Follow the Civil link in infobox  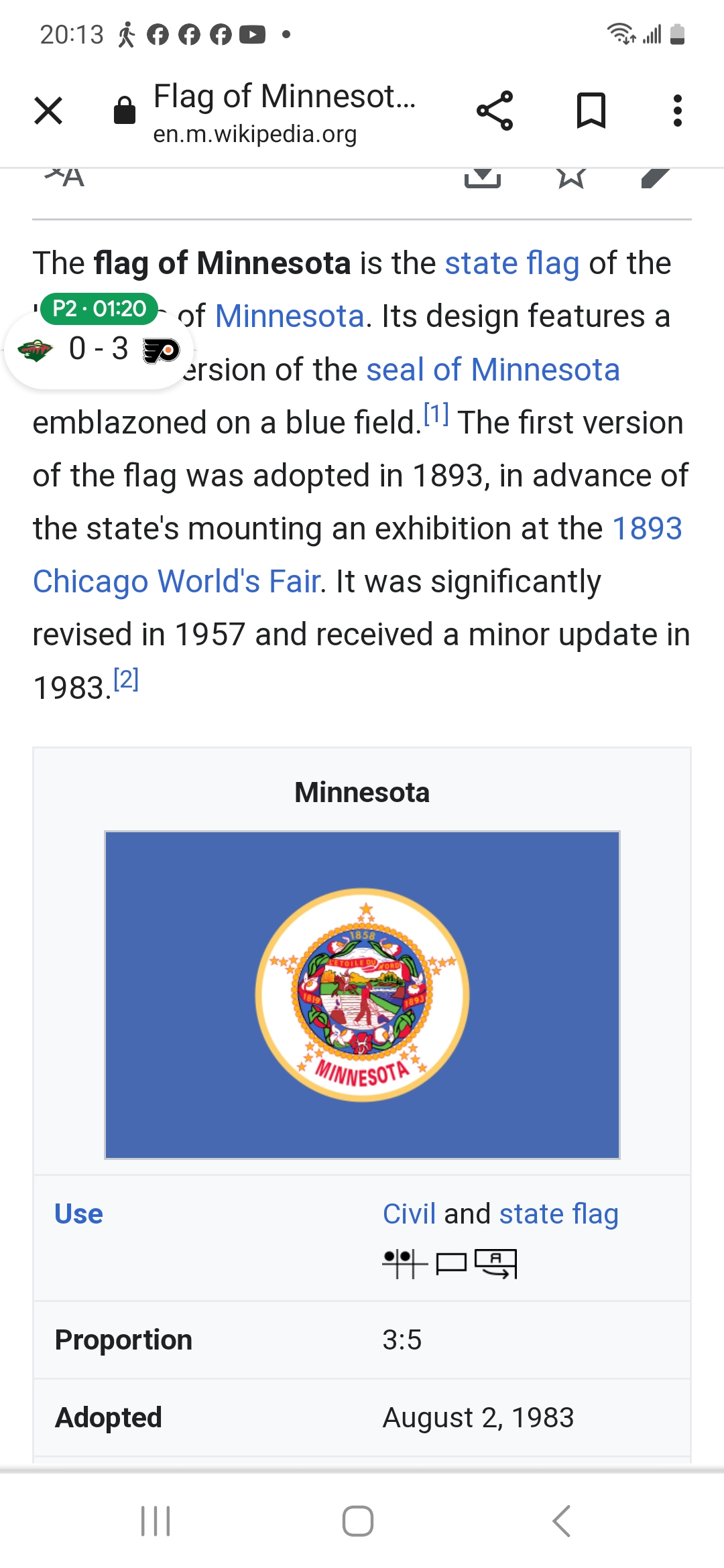click(x=409, y=1214)
